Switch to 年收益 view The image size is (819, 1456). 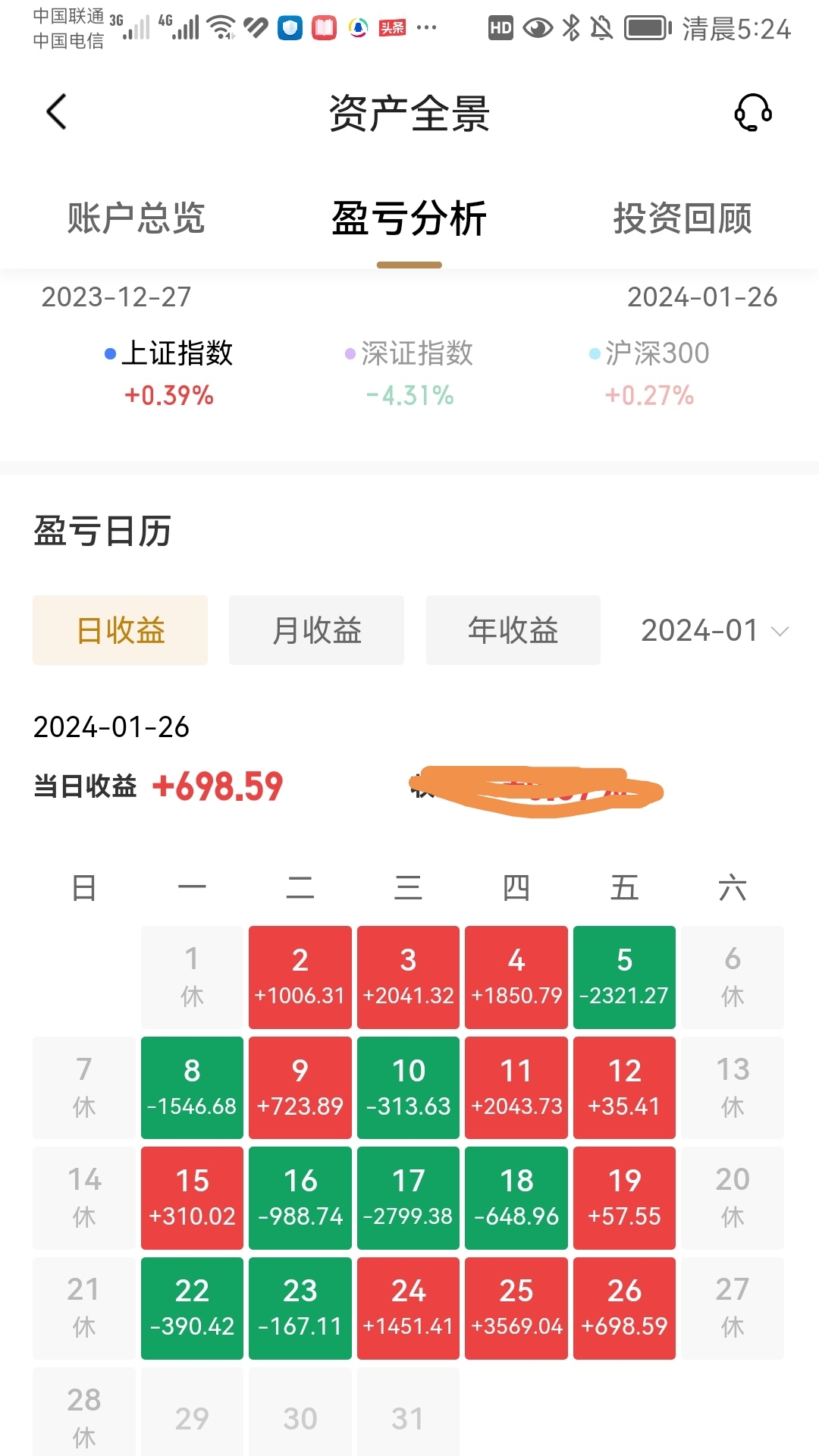(x=513, y=630)
